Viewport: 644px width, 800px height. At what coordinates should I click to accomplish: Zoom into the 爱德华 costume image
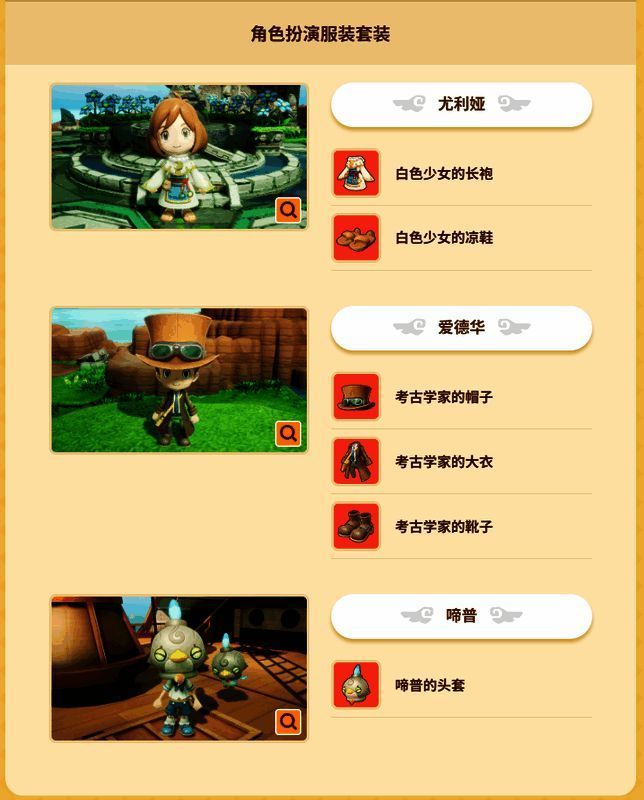point(288,433)
